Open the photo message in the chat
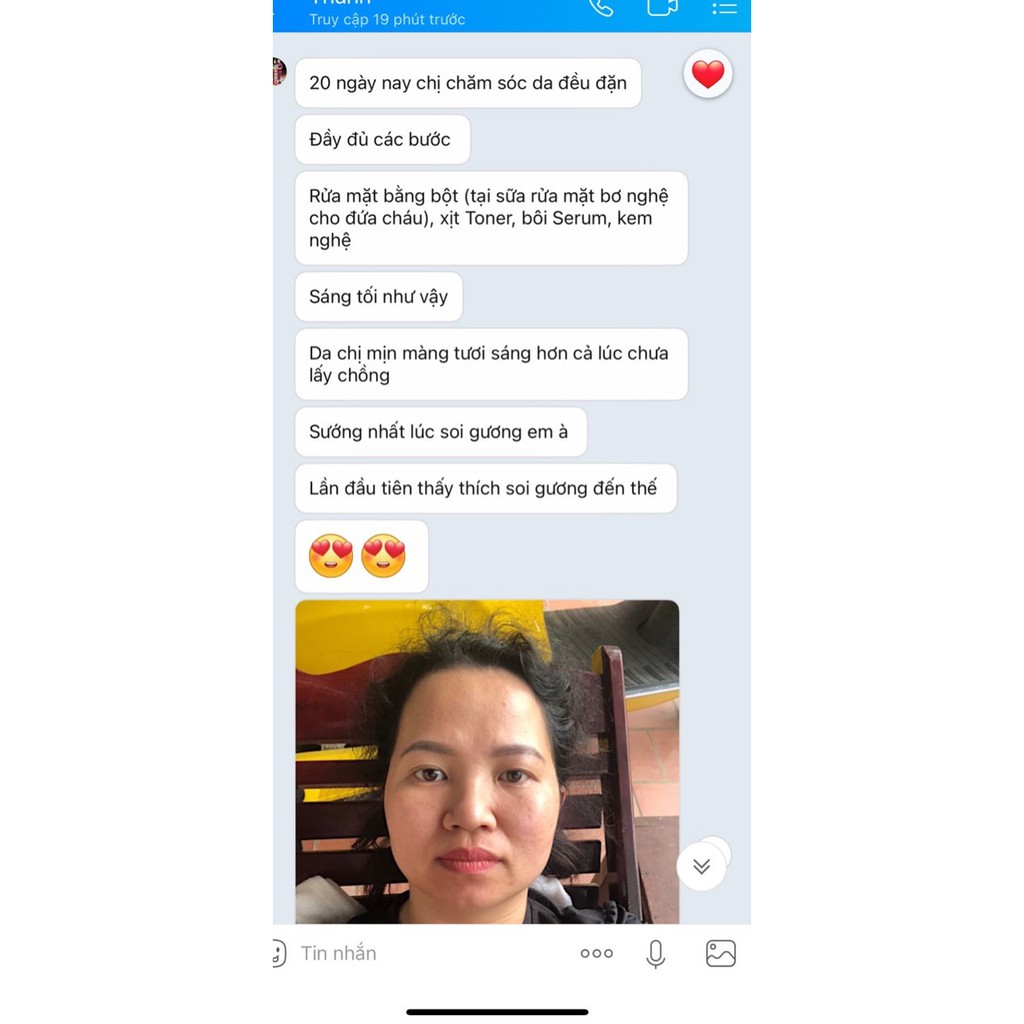 pyautogui.click(x=487, y=760)
